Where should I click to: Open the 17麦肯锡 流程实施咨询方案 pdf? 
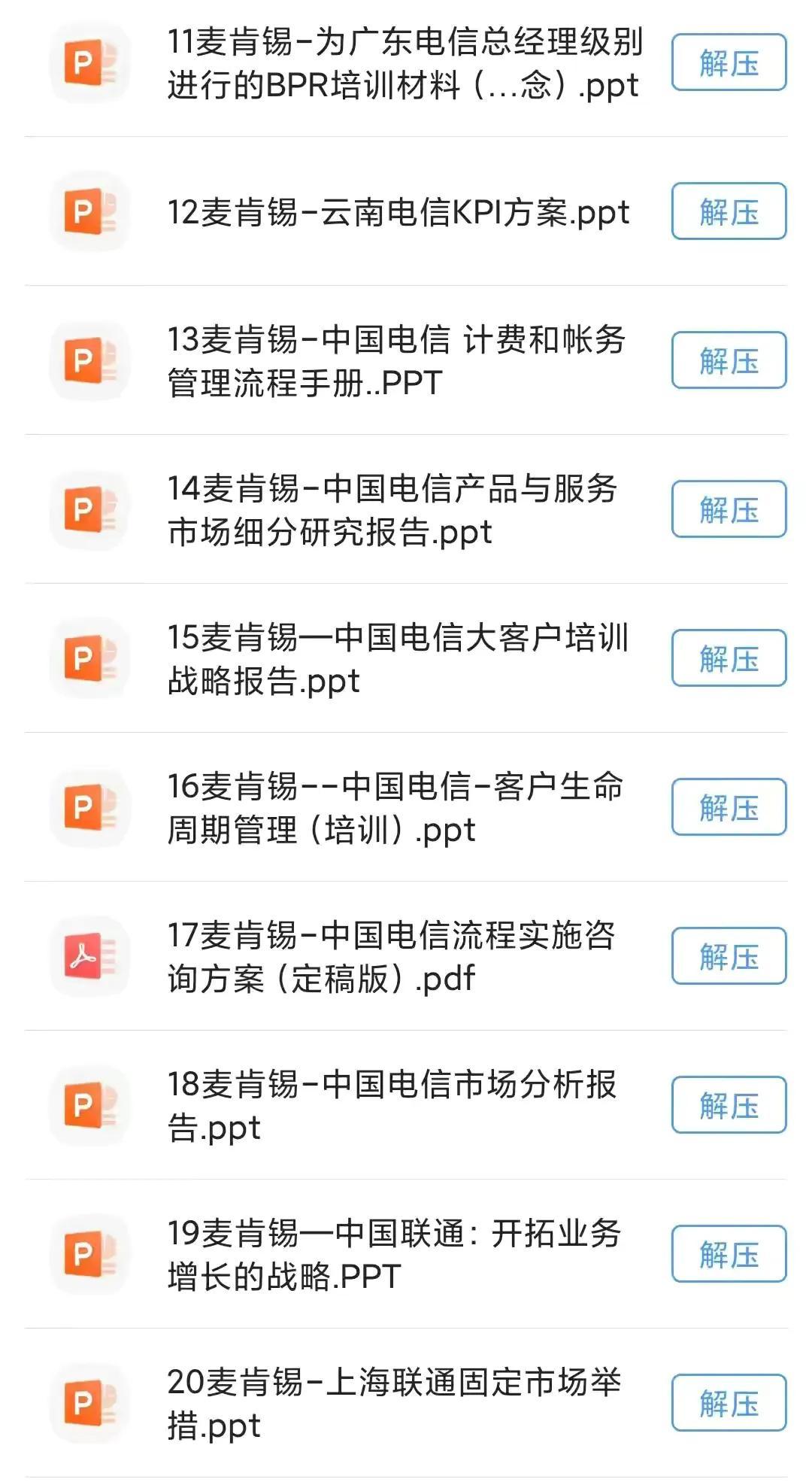pos(391,957)
